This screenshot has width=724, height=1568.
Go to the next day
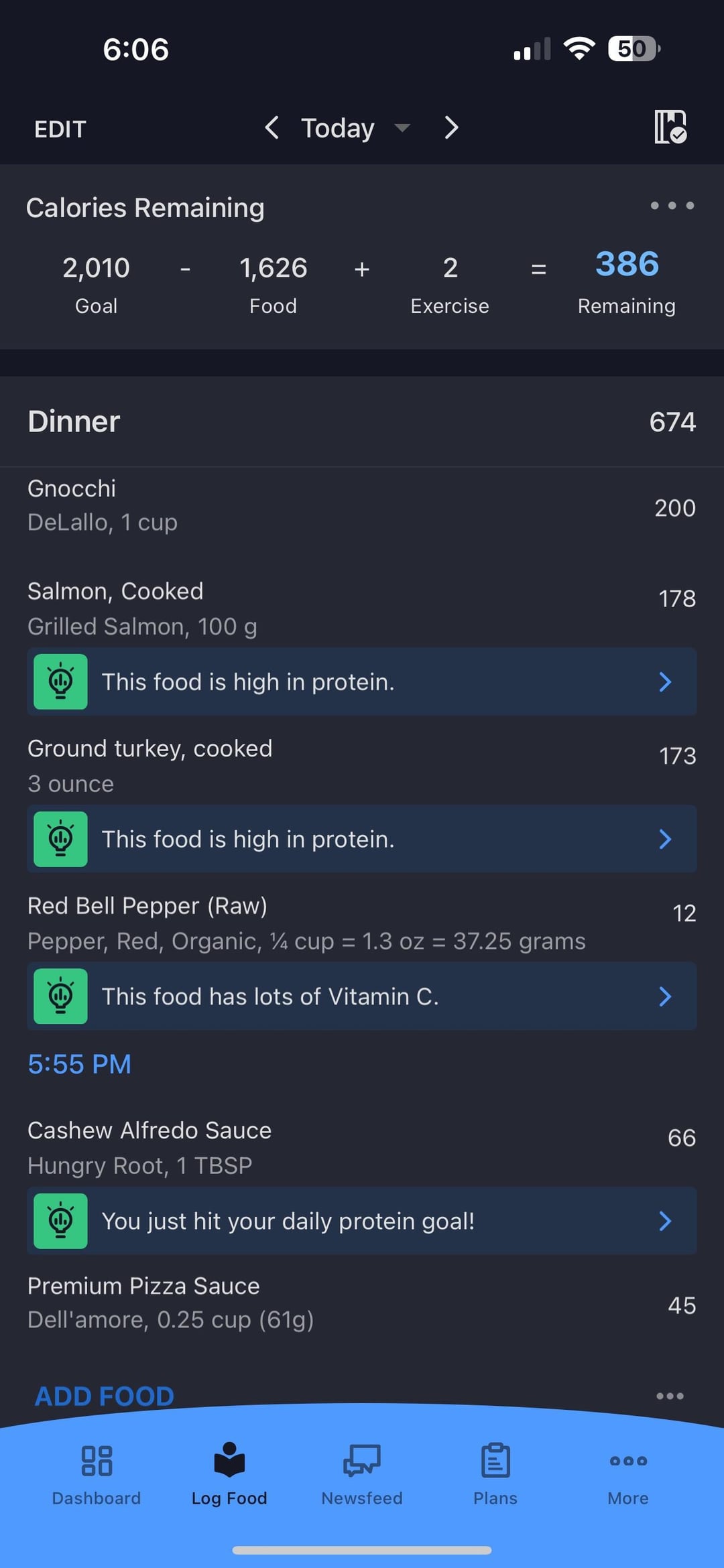pyautogui.click(x=452, y=127)
